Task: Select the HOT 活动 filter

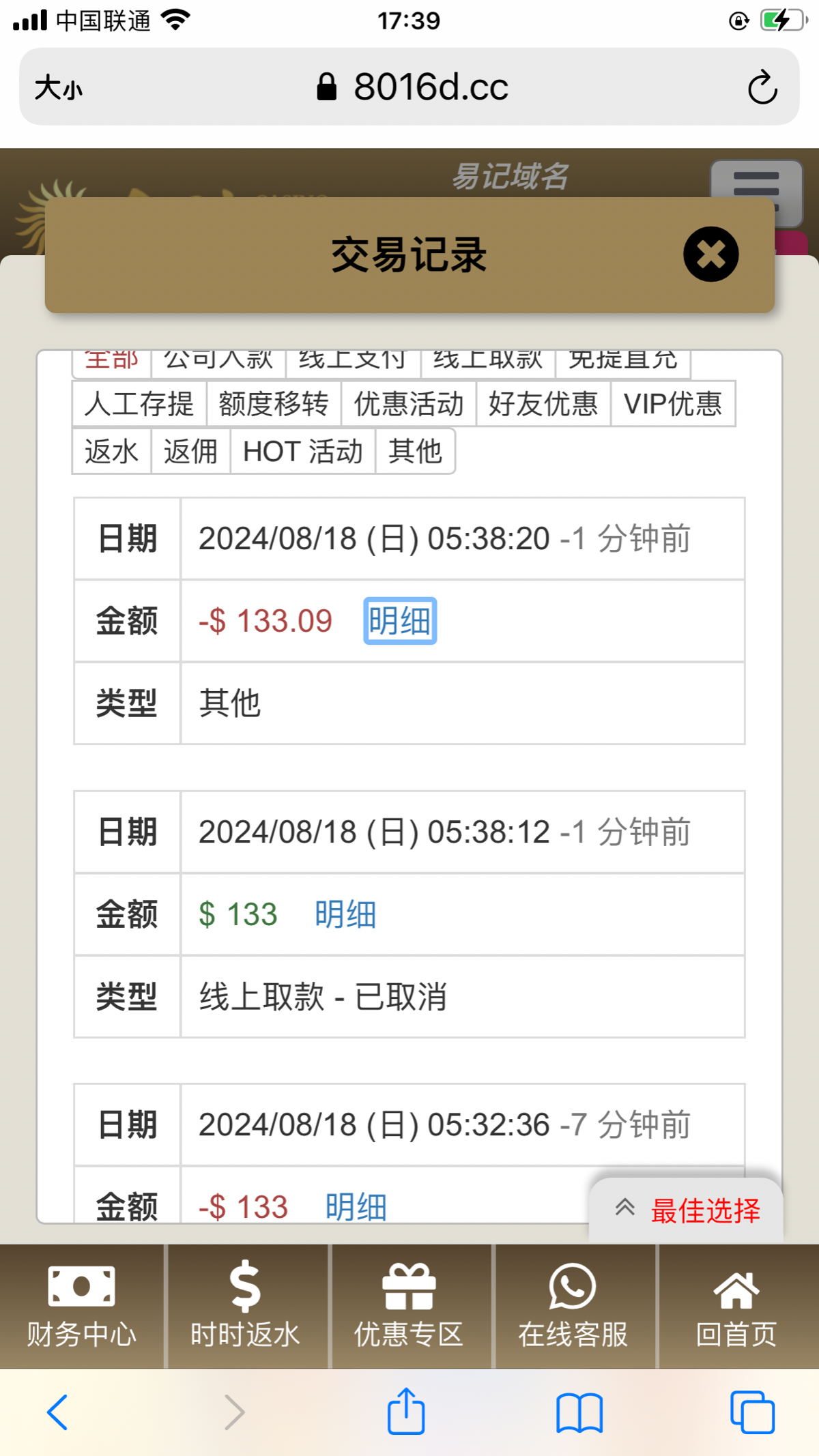Action: click(x=303, y=452)
